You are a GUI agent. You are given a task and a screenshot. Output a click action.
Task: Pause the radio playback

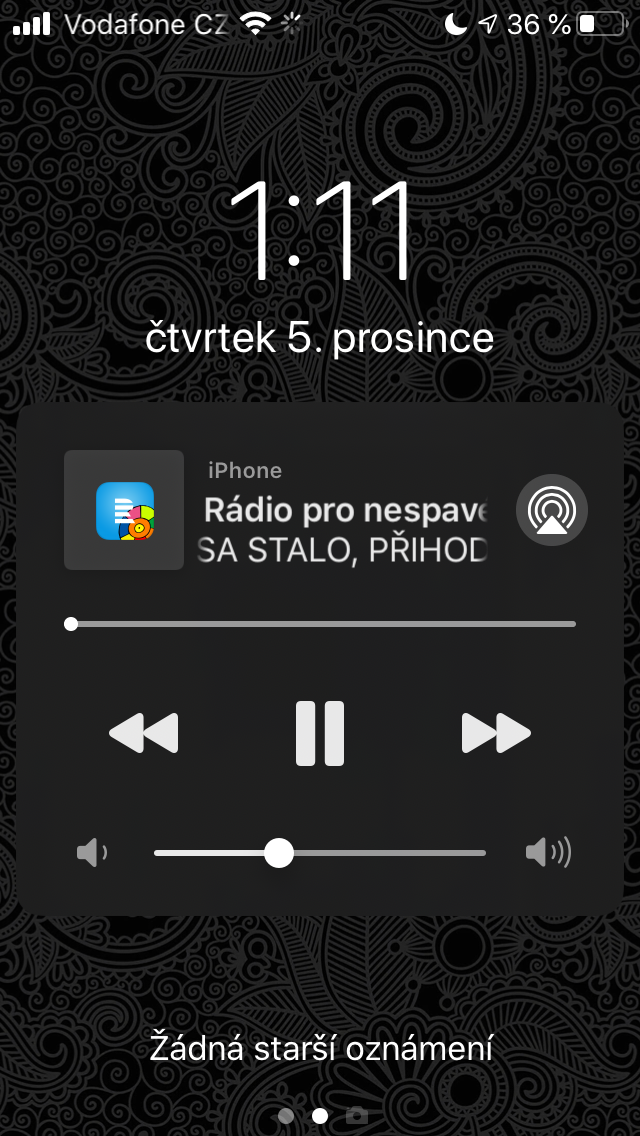click(320, 733)
